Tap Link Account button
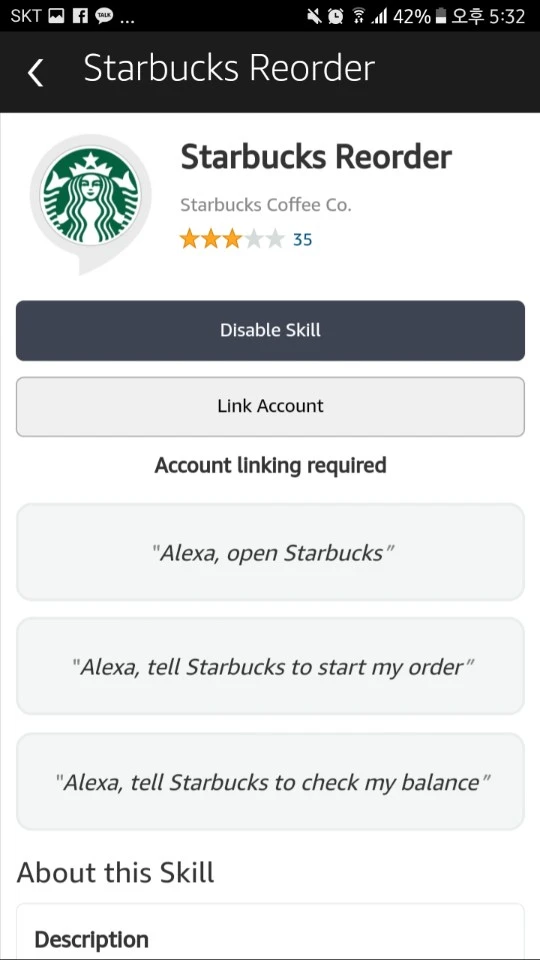Image resolution: width=540 pixels, height=960 pixels. (270, 407)
